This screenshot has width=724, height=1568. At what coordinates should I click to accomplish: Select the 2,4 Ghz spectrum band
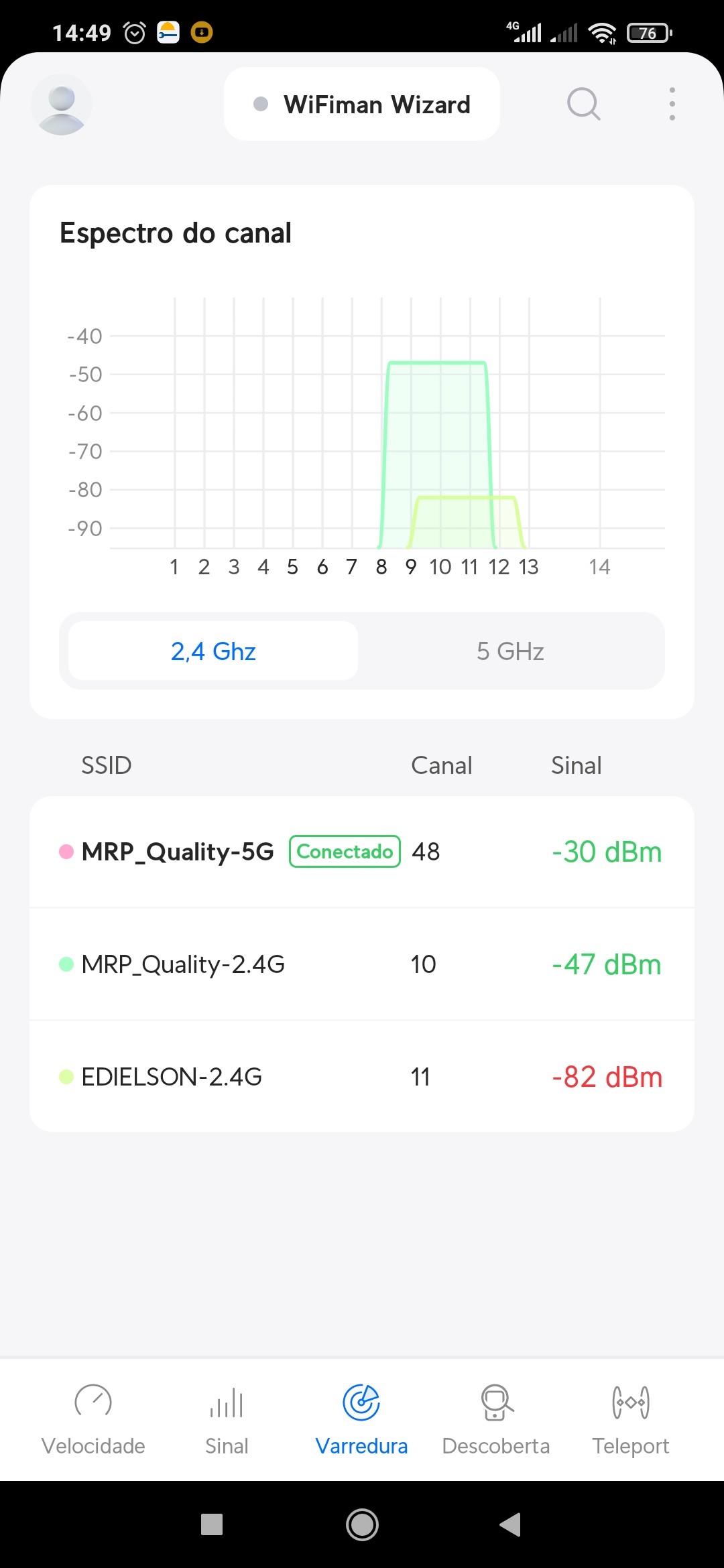(213, 651)
